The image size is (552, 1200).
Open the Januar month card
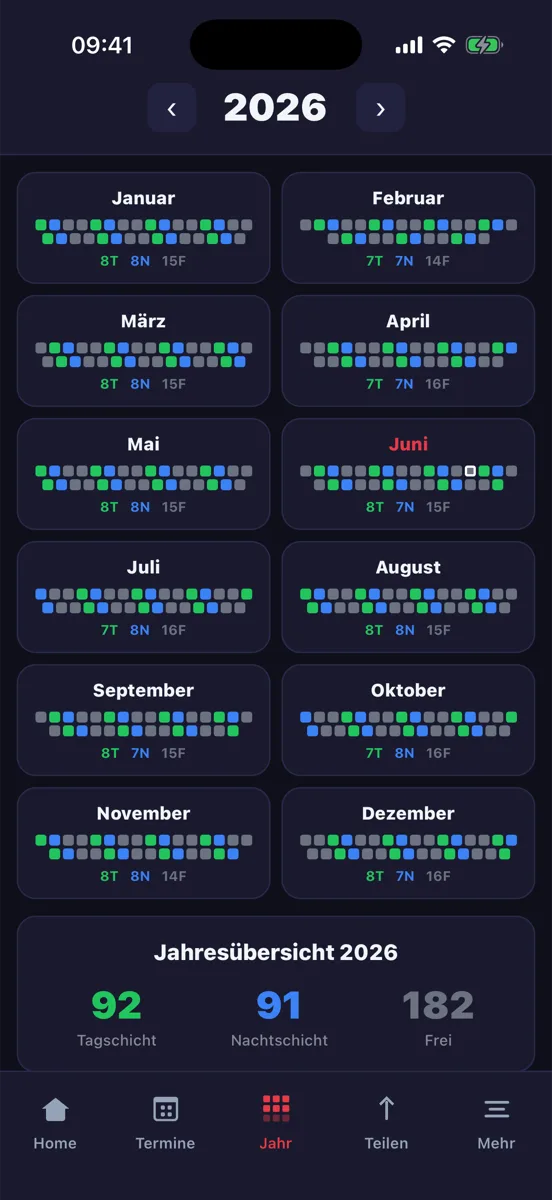[x=144, y=228]
